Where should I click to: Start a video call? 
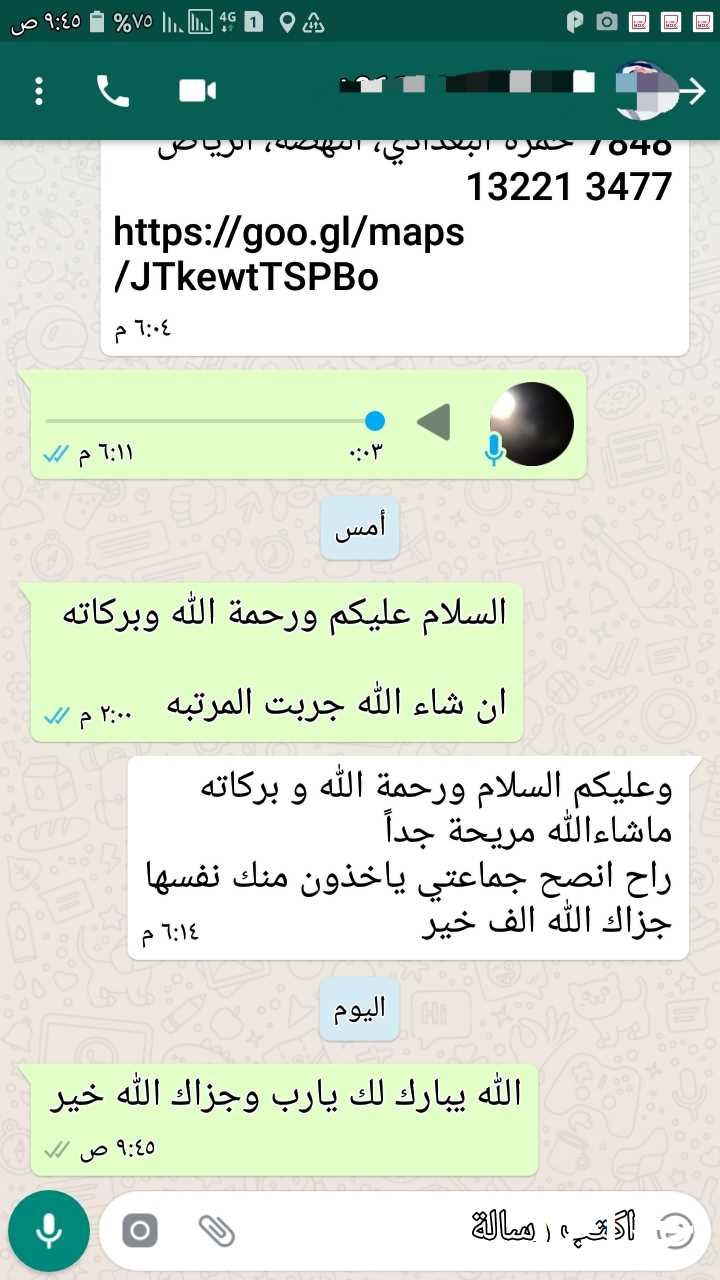pos(198,91)
